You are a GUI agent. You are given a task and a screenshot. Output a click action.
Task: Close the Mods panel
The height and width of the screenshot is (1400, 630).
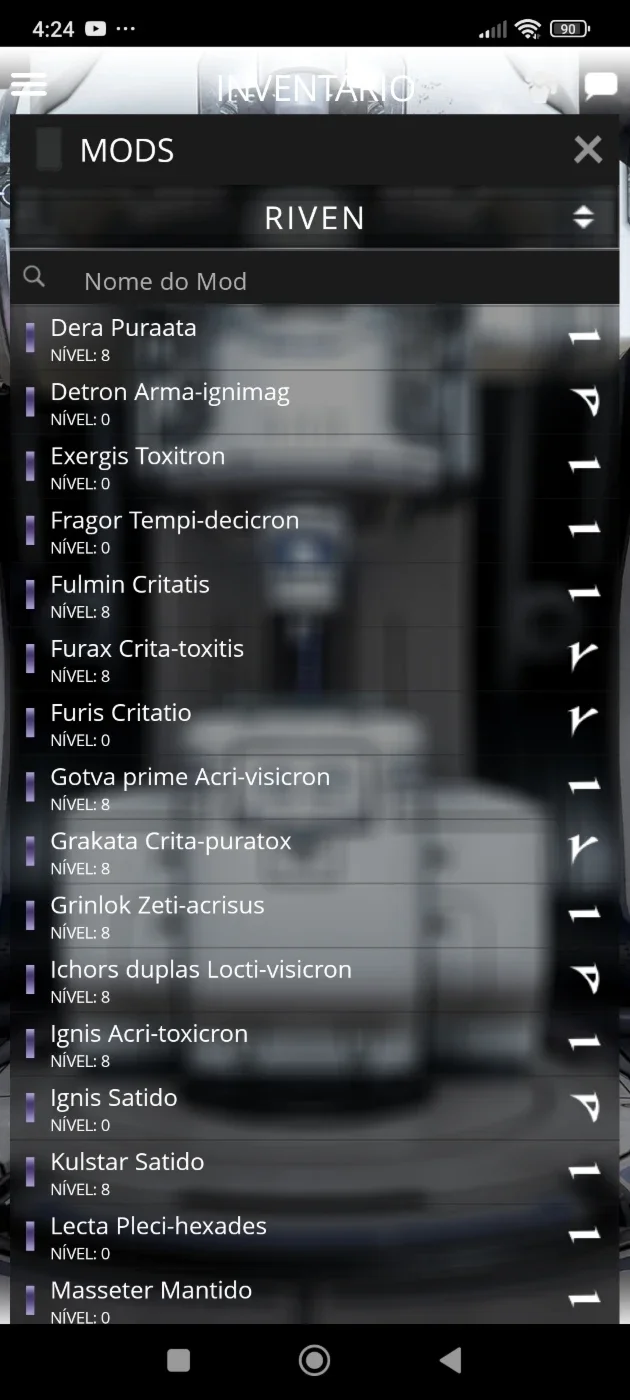click(588, 149)
